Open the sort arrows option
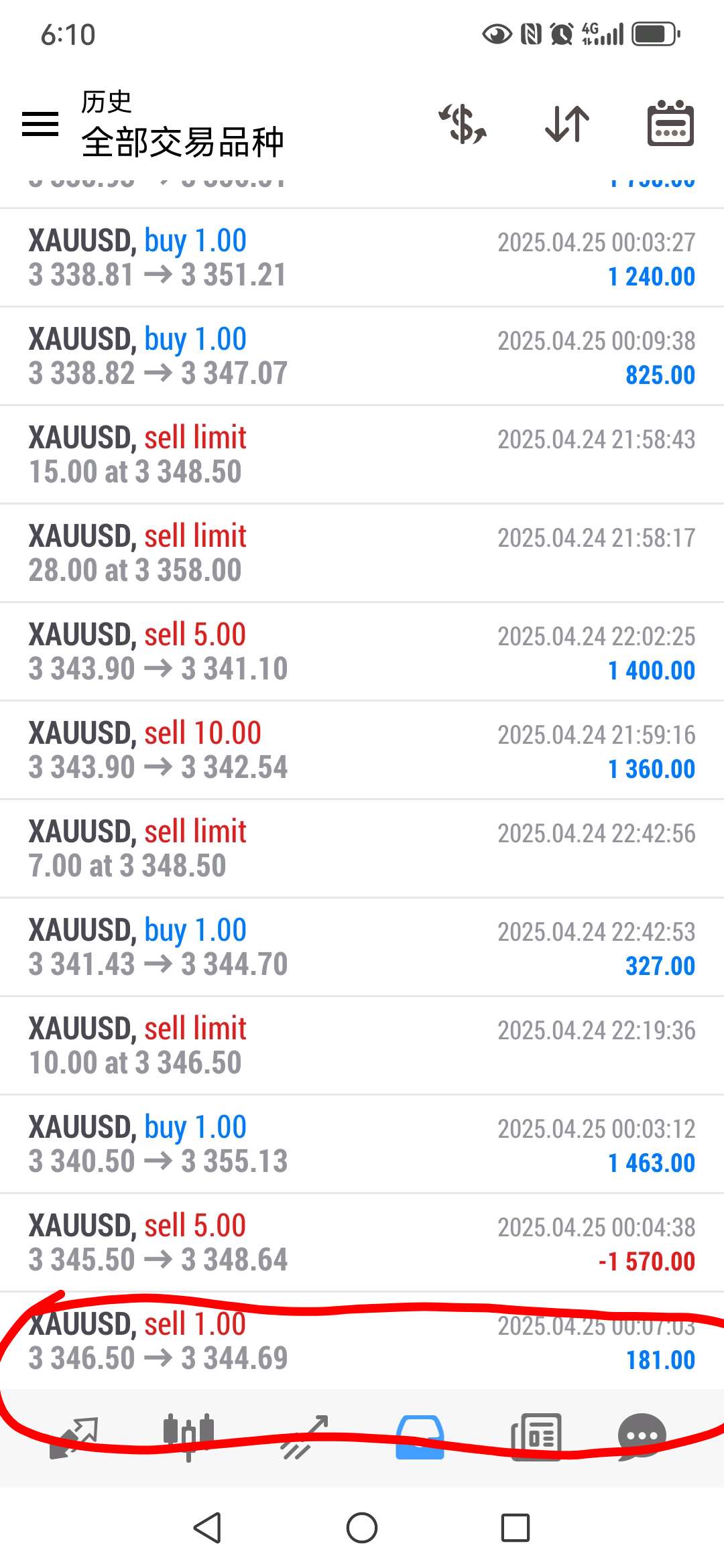This screenshot has height=1568, width=724. [567, 124]
